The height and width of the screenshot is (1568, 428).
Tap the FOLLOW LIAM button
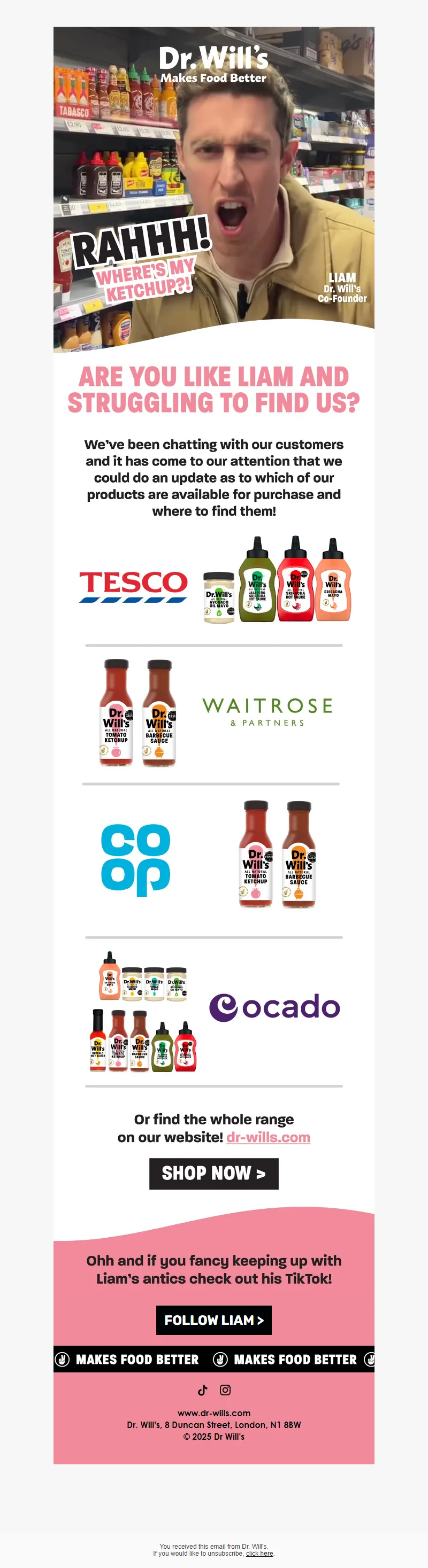[x=213, y=1319]
